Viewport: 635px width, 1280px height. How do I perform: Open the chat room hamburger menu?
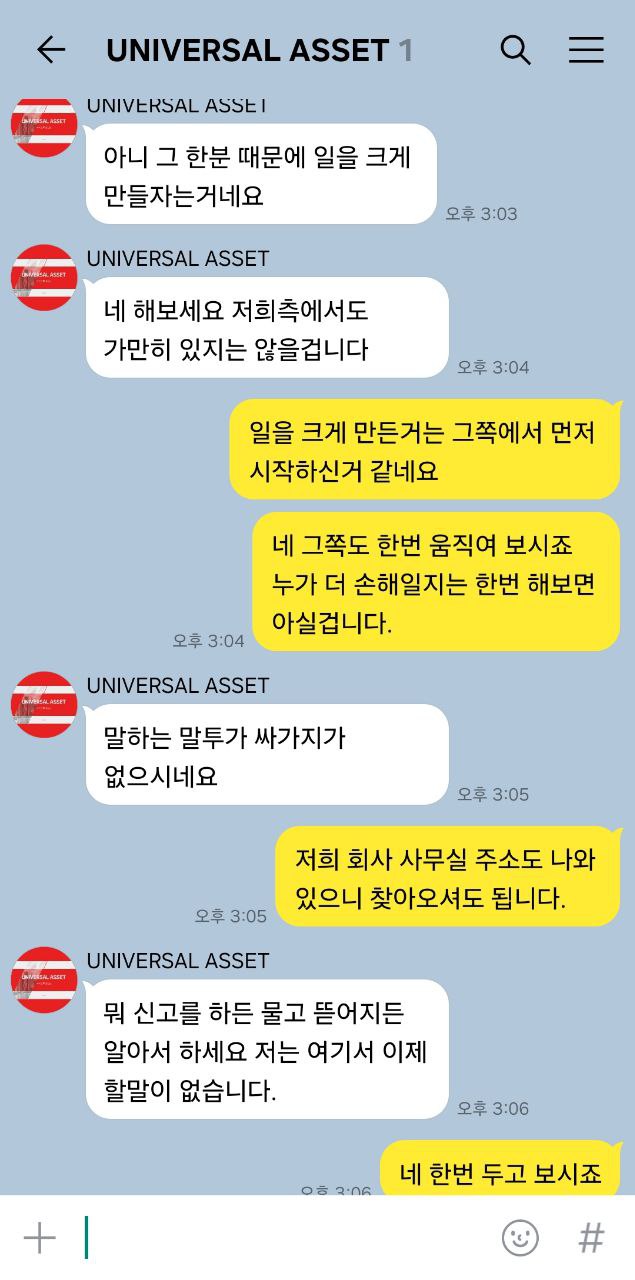(586, 50)
